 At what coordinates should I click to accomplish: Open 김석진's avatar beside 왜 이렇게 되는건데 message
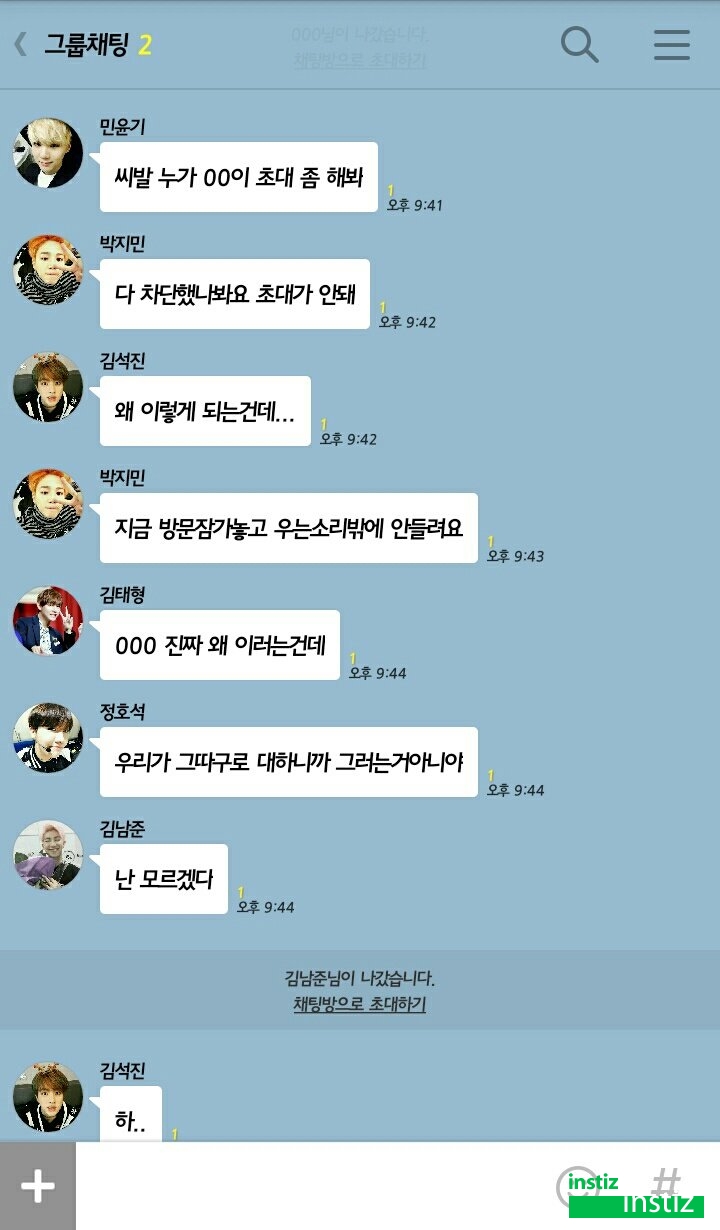(x=48, y=387)
